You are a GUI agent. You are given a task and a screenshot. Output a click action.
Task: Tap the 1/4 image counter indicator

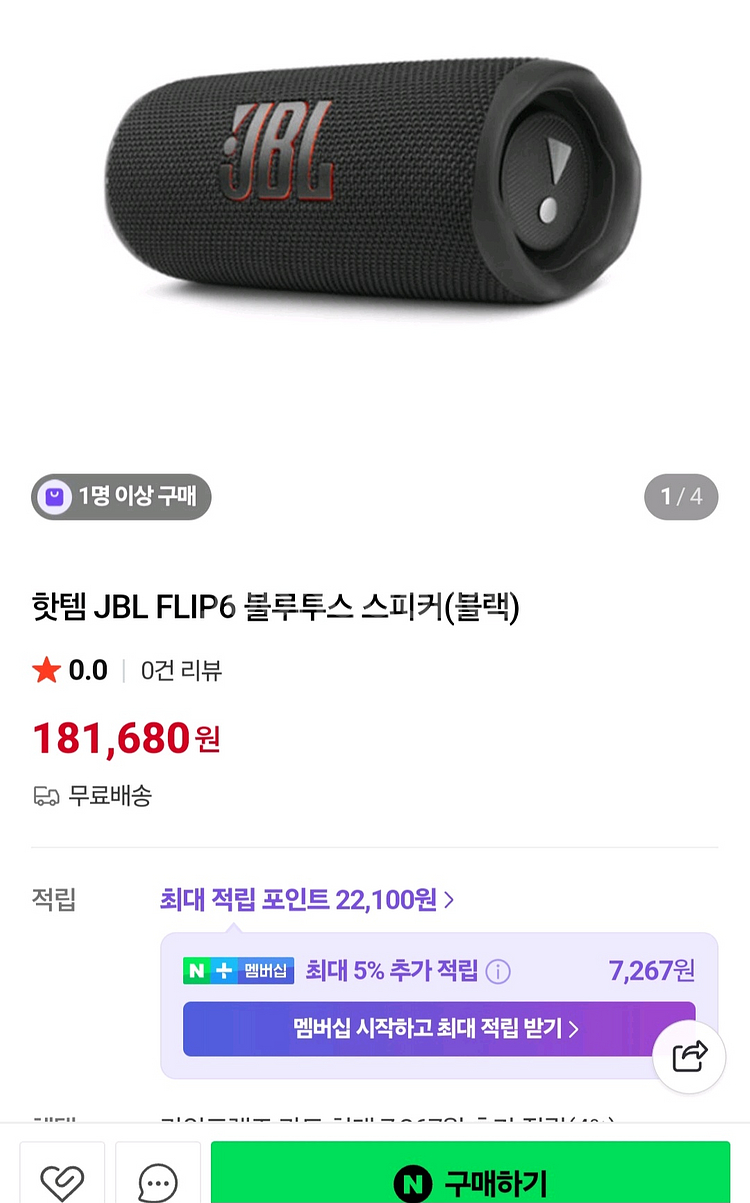coord(681,496)
